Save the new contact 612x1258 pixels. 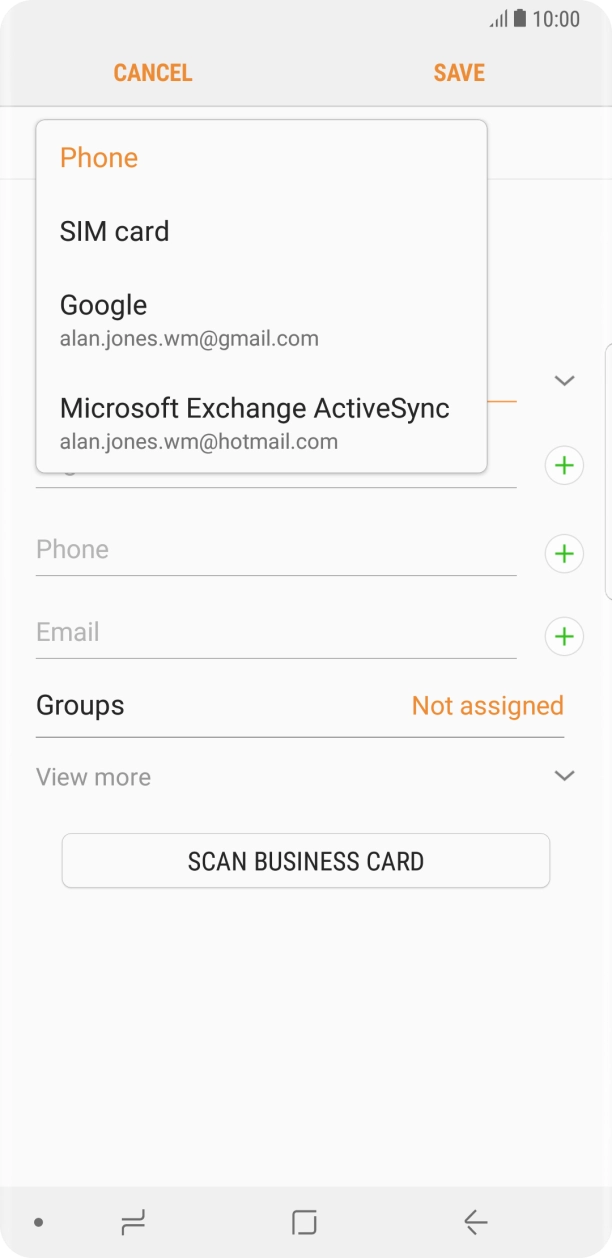(x=459, y=73)
